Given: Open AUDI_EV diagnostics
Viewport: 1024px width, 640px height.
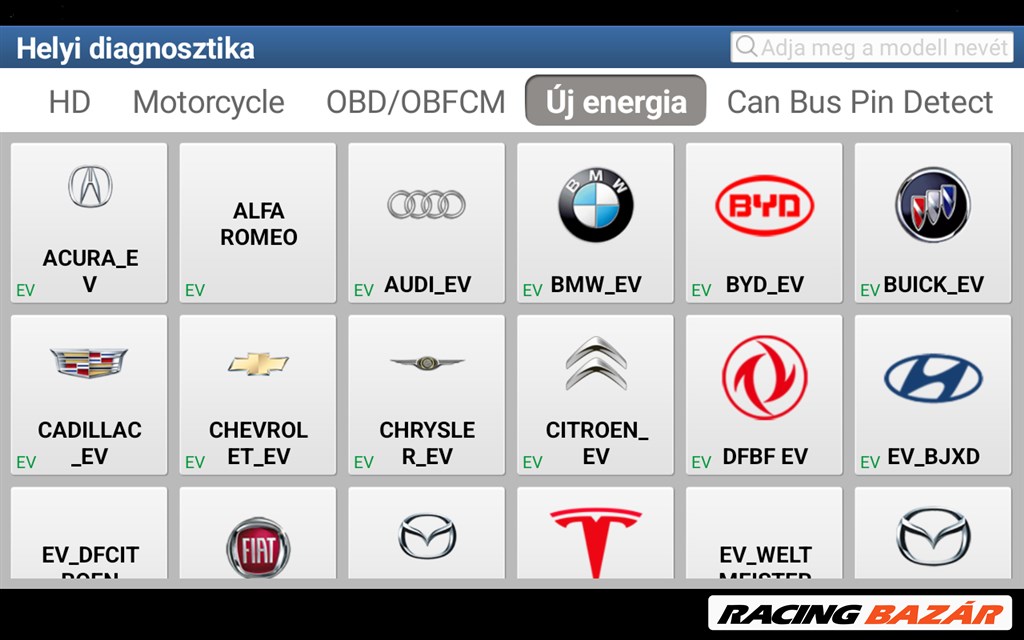Looking at the screenshot, I should click(427, 222).
